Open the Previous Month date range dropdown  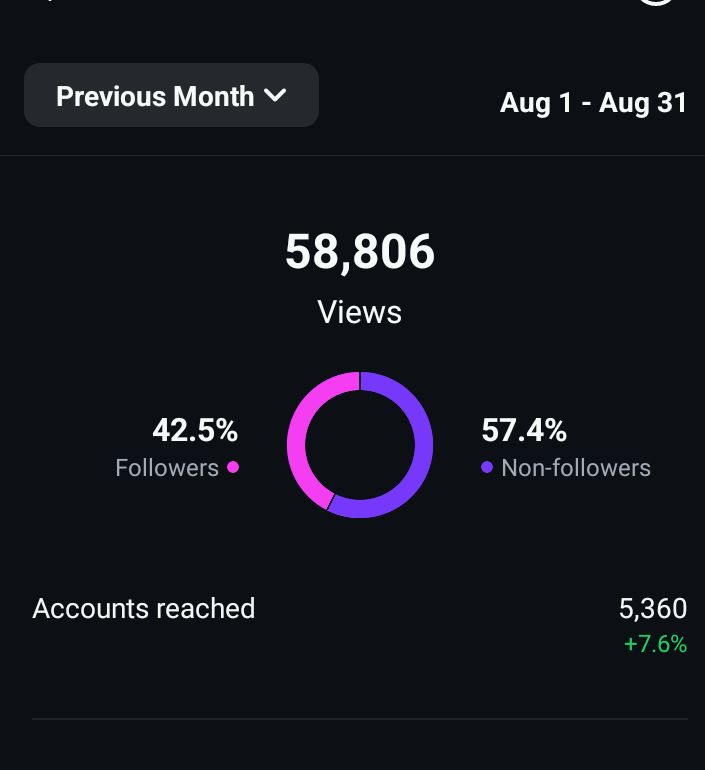tap(171, 96)
